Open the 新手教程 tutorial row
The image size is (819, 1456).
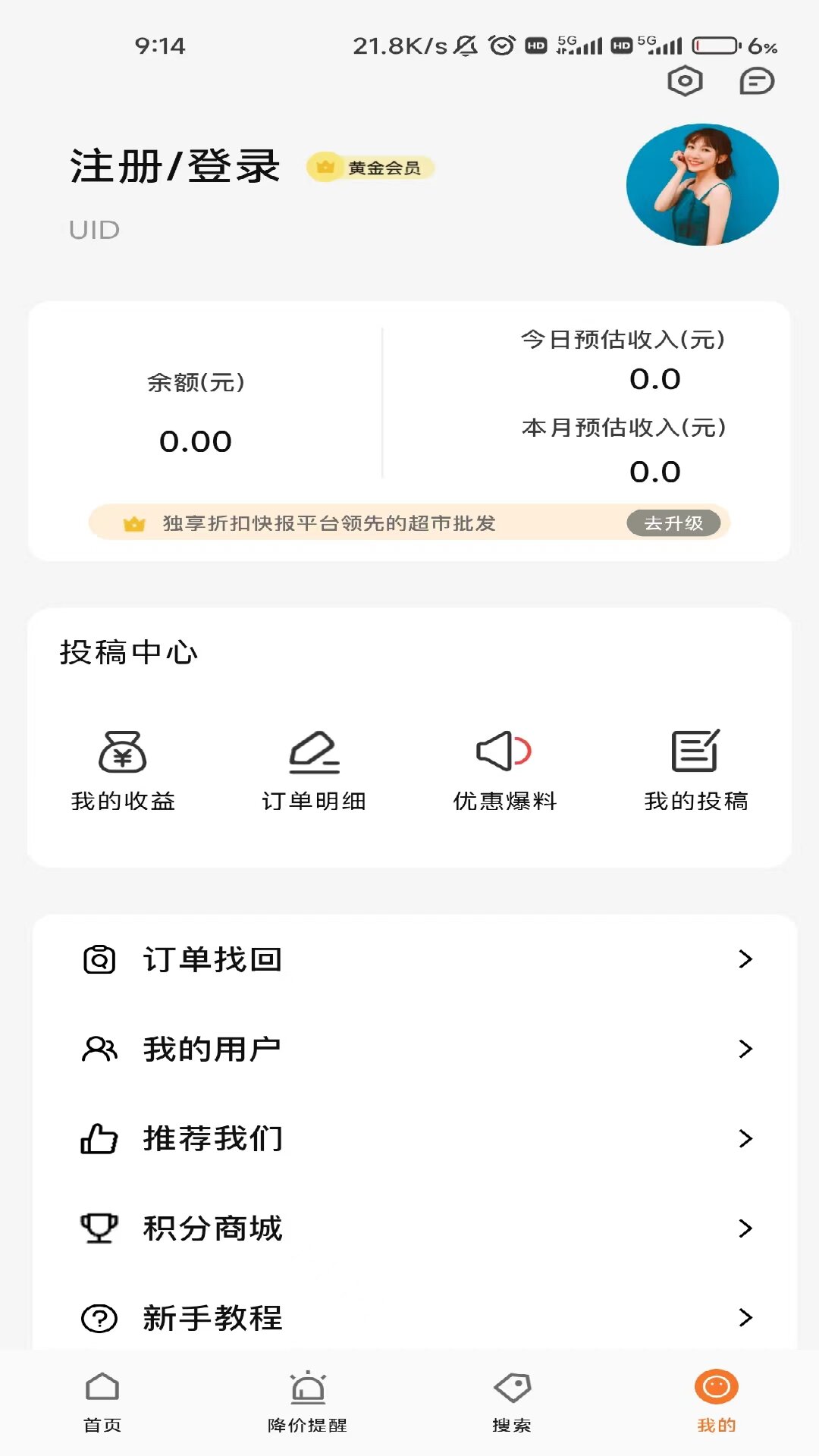click(x=414, y=1317)
